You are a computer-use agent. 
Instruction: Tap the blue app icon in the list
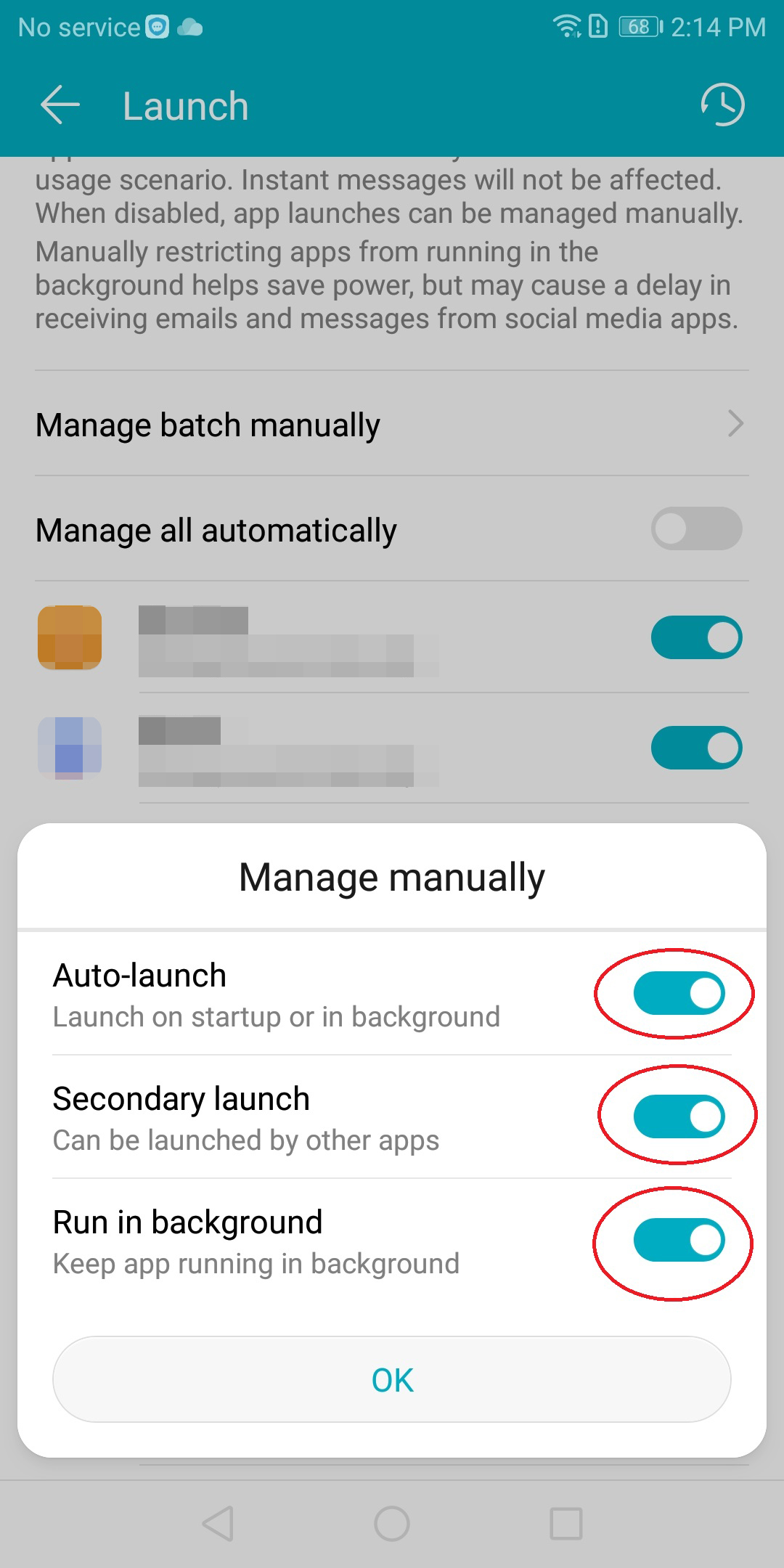(69, 748)
